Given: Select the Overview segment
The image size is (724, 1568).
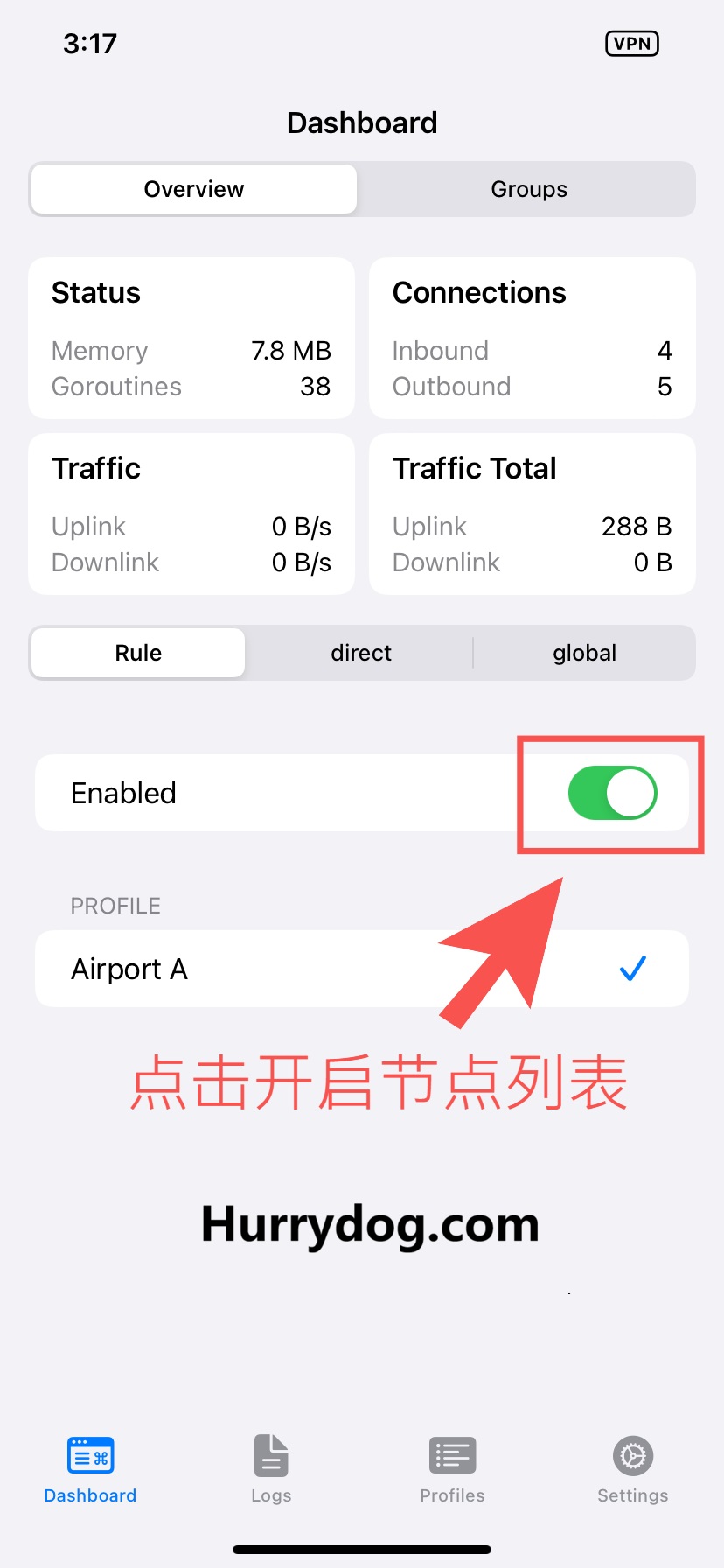Looking at the screenshot, I should [x=194, y=189].
